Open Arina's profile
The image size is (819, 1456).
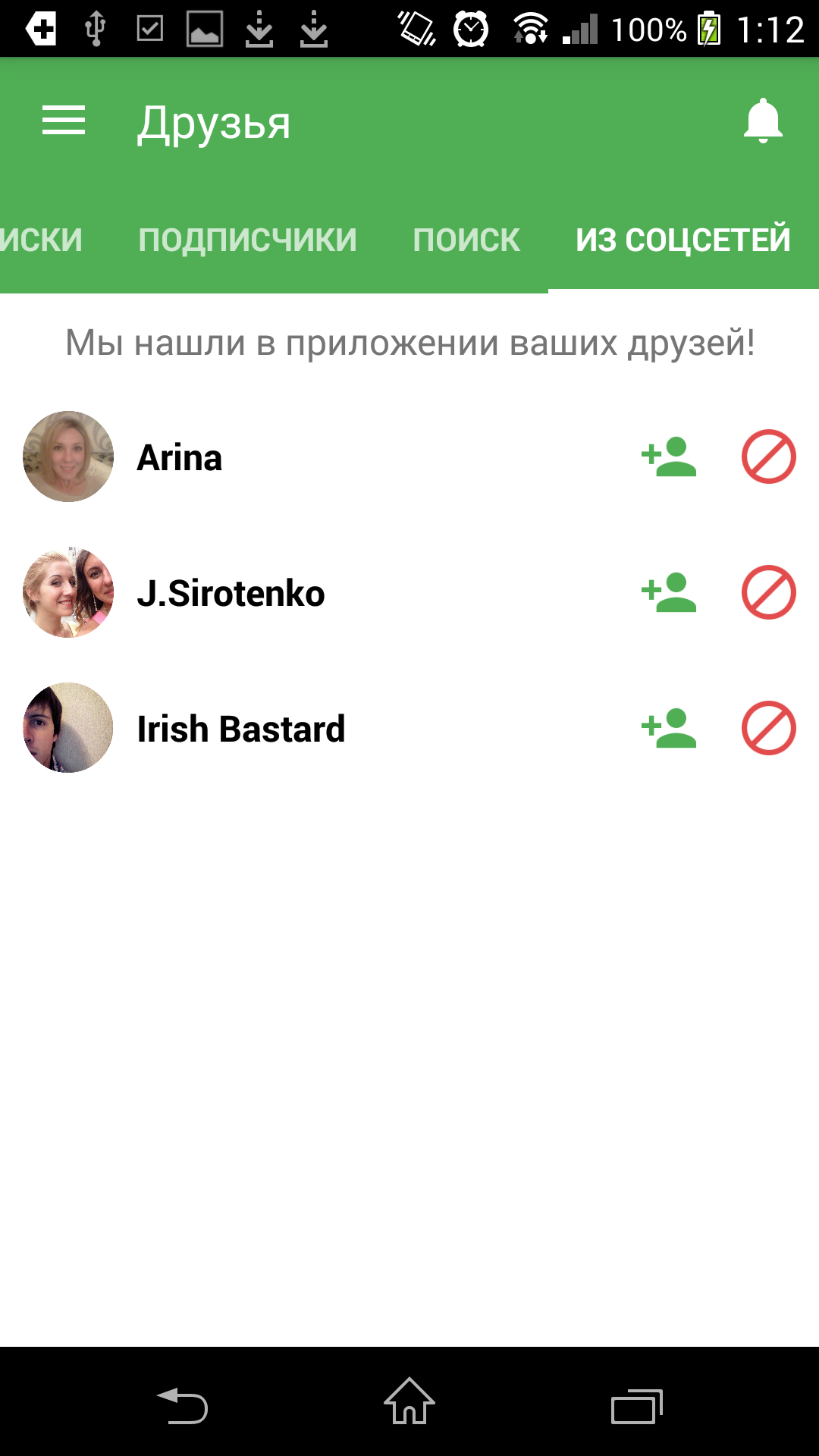coord(179,457)
